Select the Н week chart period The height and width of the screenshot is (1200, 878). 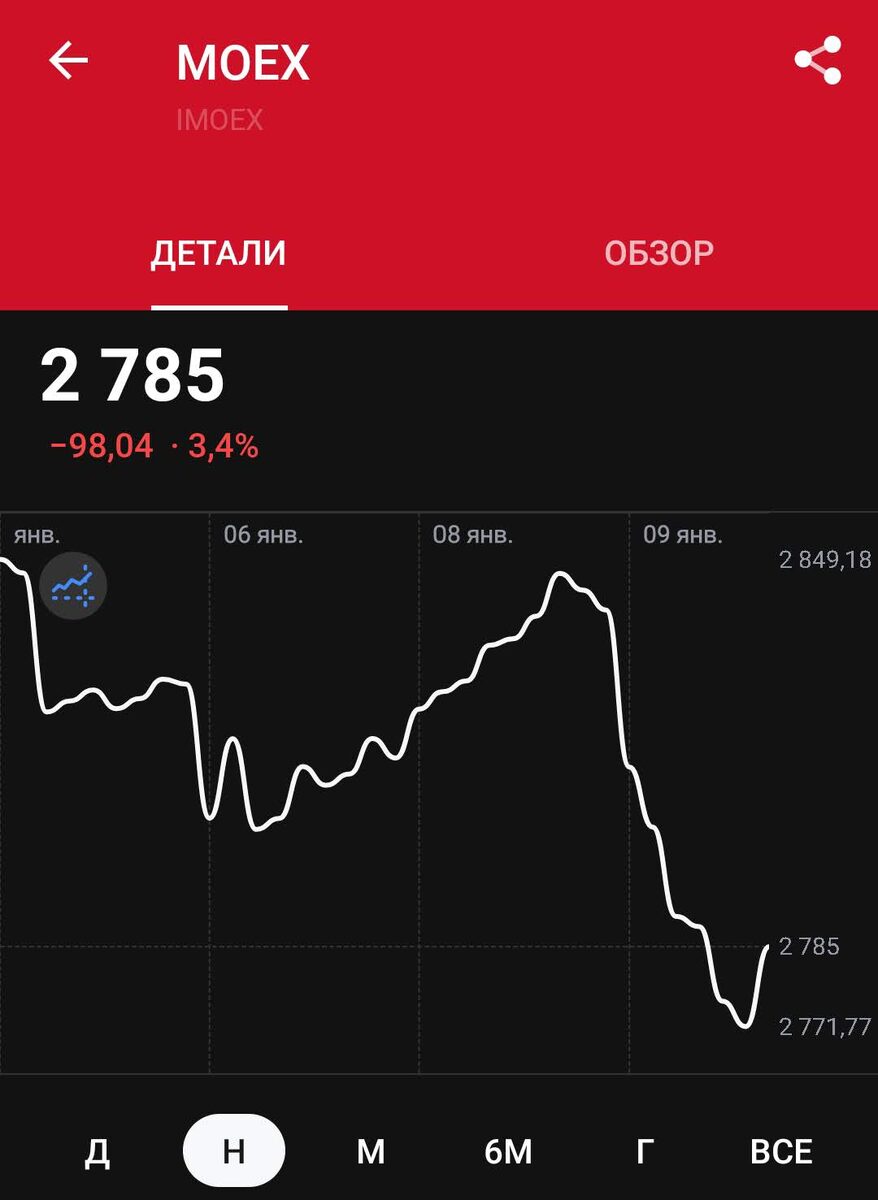click(234, 1151)
